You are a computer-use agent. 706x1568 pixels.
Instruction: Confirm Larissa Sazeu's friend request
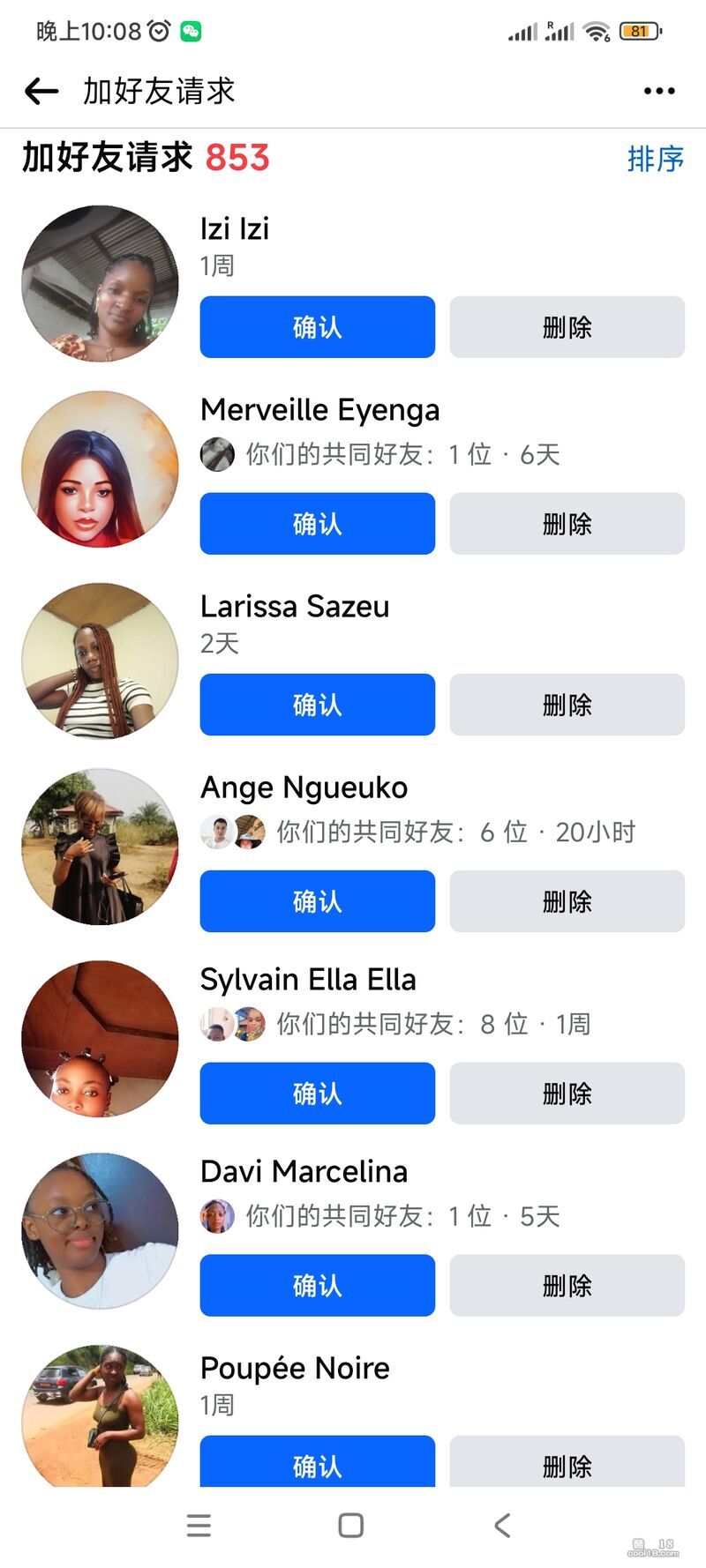pos(317,705)
